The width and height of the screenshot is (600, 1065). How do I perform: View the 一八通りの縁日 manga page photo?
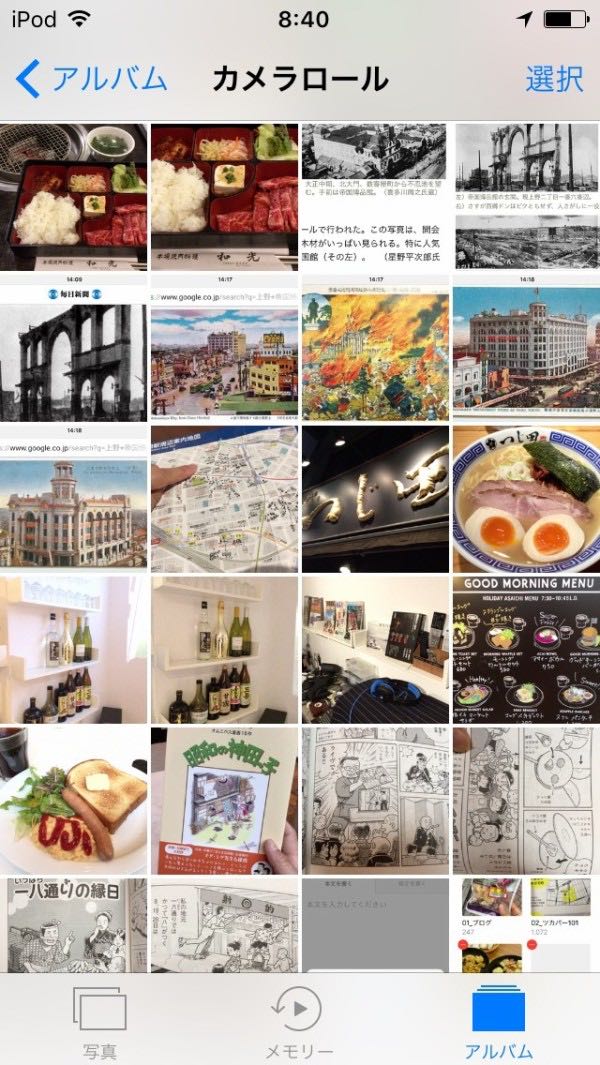pos(73,926)
